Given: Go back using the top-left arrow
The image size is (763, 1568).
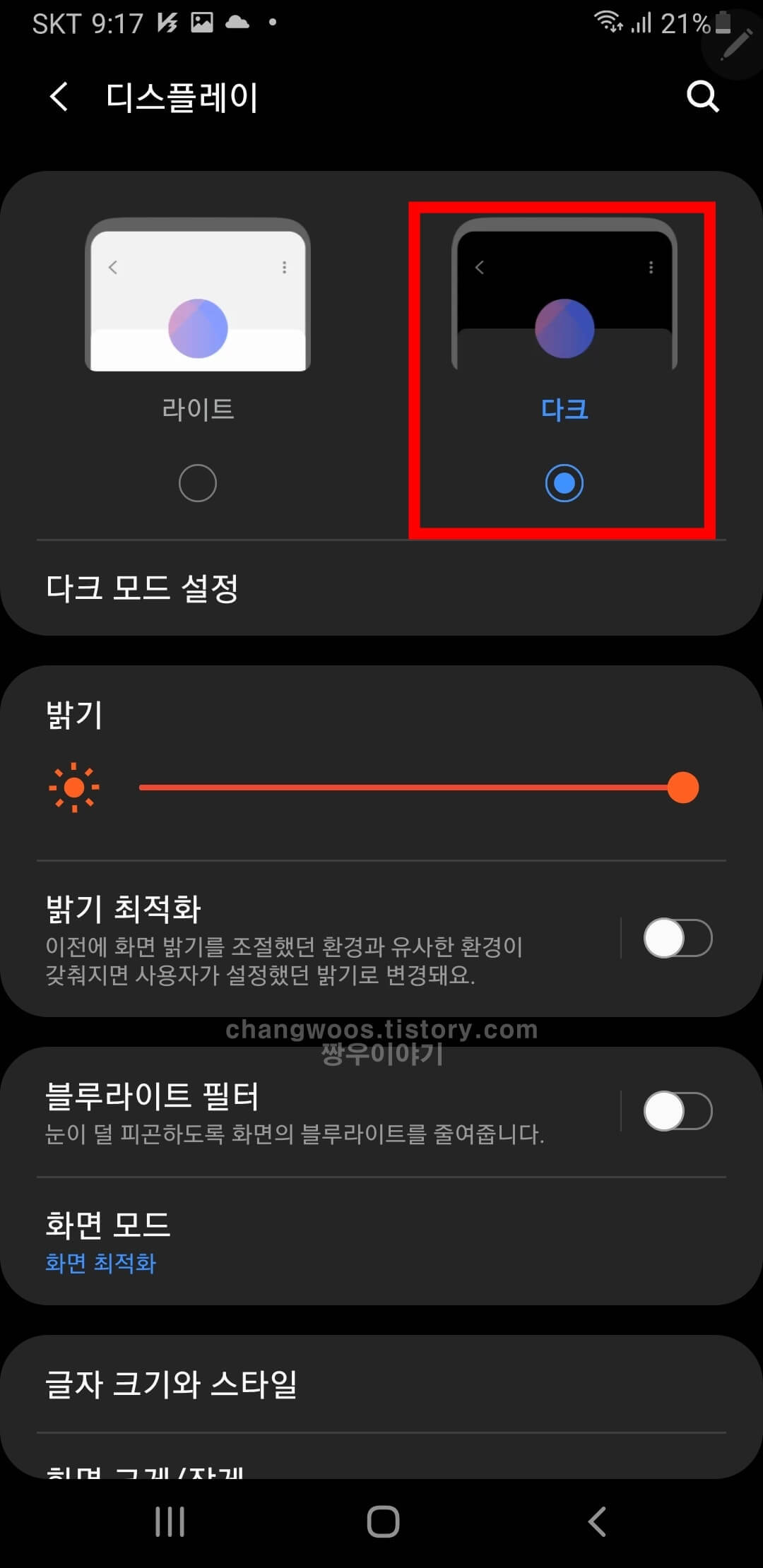Looking at the screenshot, I should pos(59,96).
